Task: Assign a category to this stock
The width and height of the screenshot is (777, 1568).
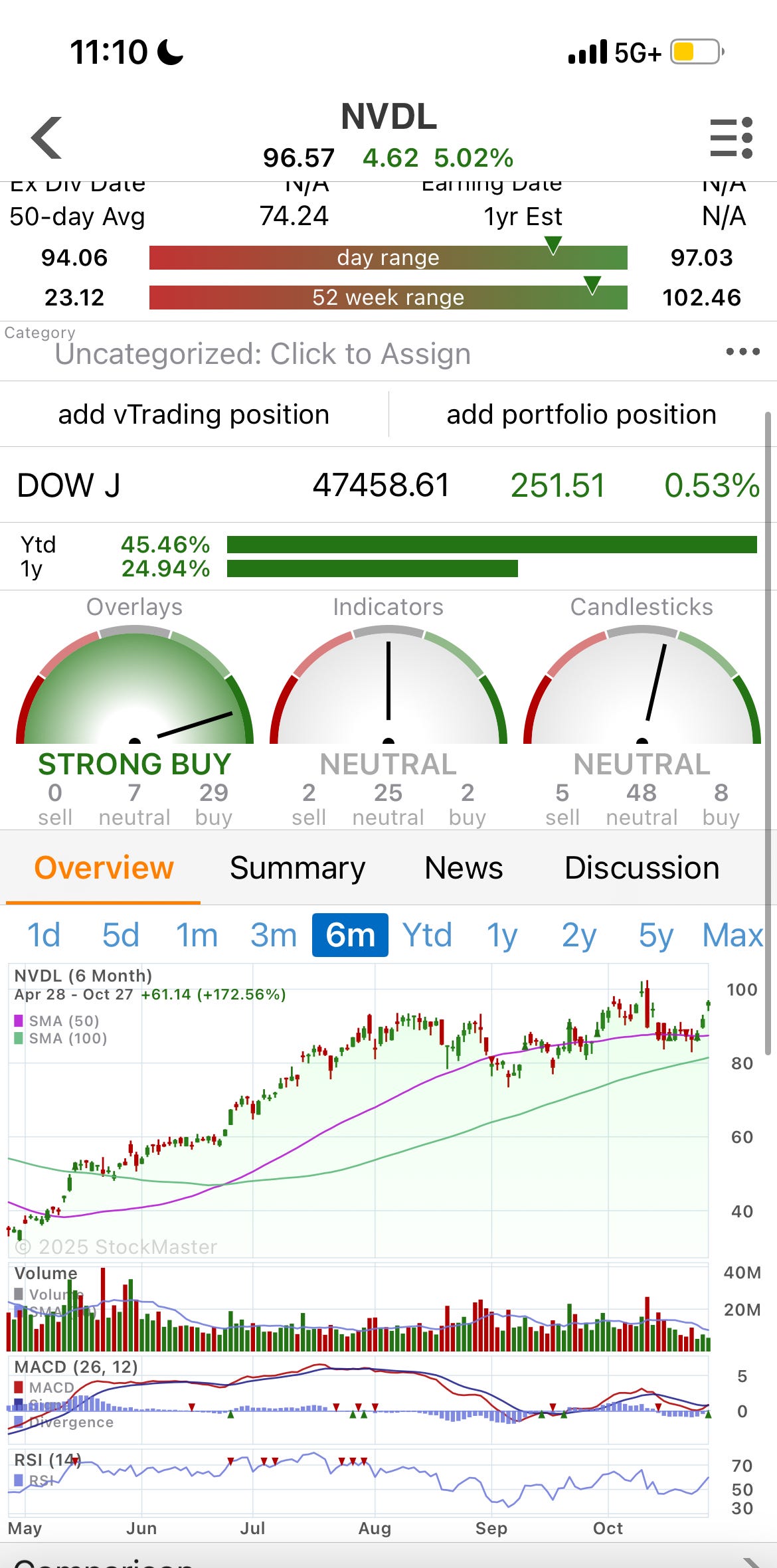Action: click(x=262, y=353)
